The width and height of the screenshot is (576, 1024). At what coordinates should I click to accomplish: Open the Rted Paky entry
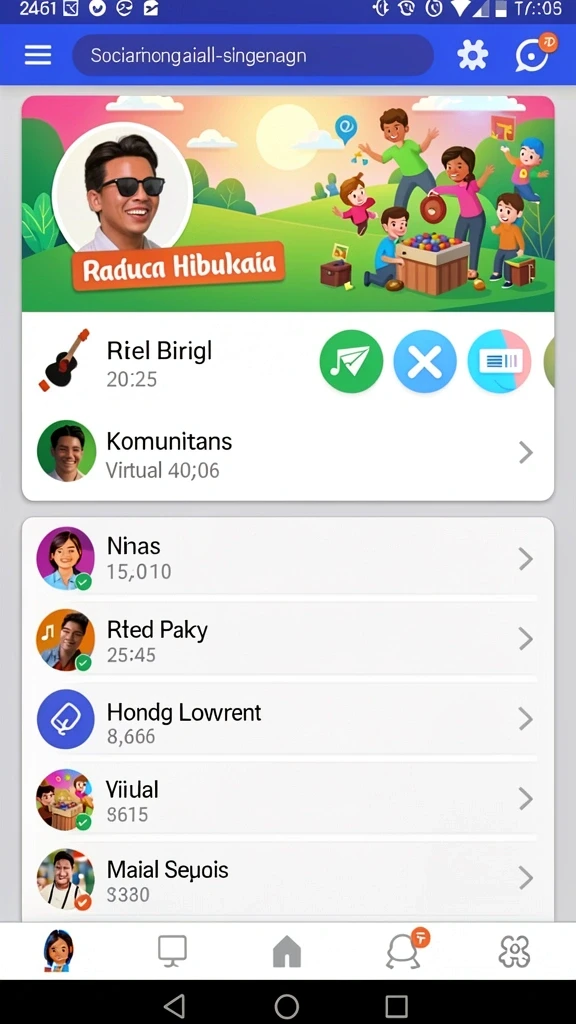(288, 639)
